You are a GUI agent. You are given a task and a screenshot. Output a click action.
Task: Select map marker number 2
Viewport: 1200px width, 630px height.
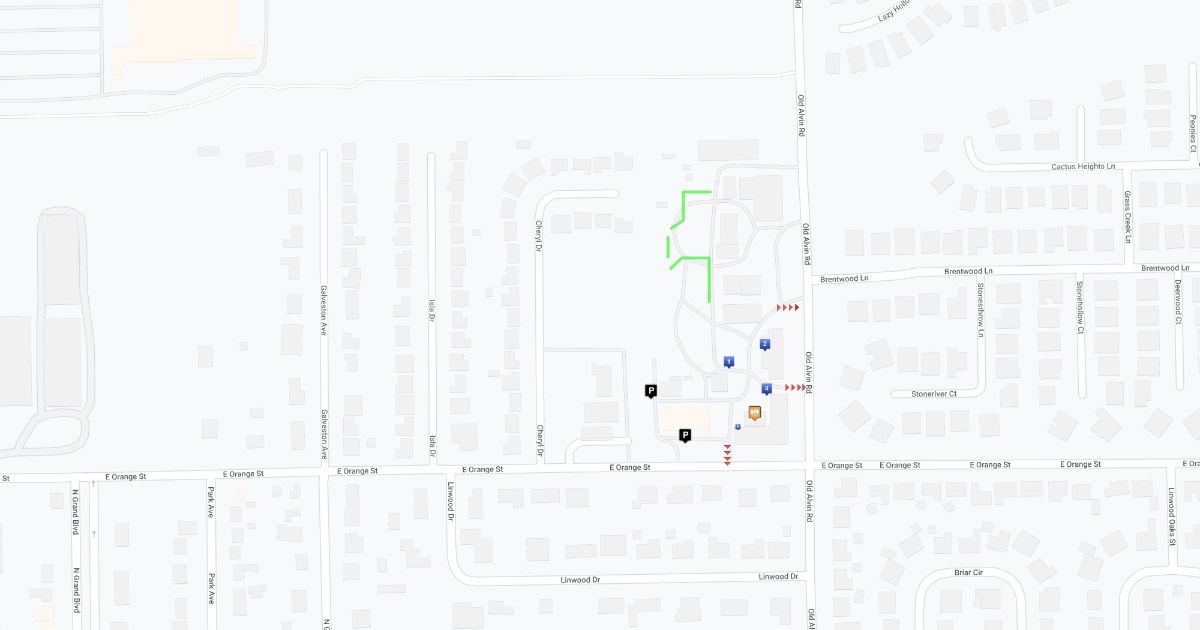765,344
